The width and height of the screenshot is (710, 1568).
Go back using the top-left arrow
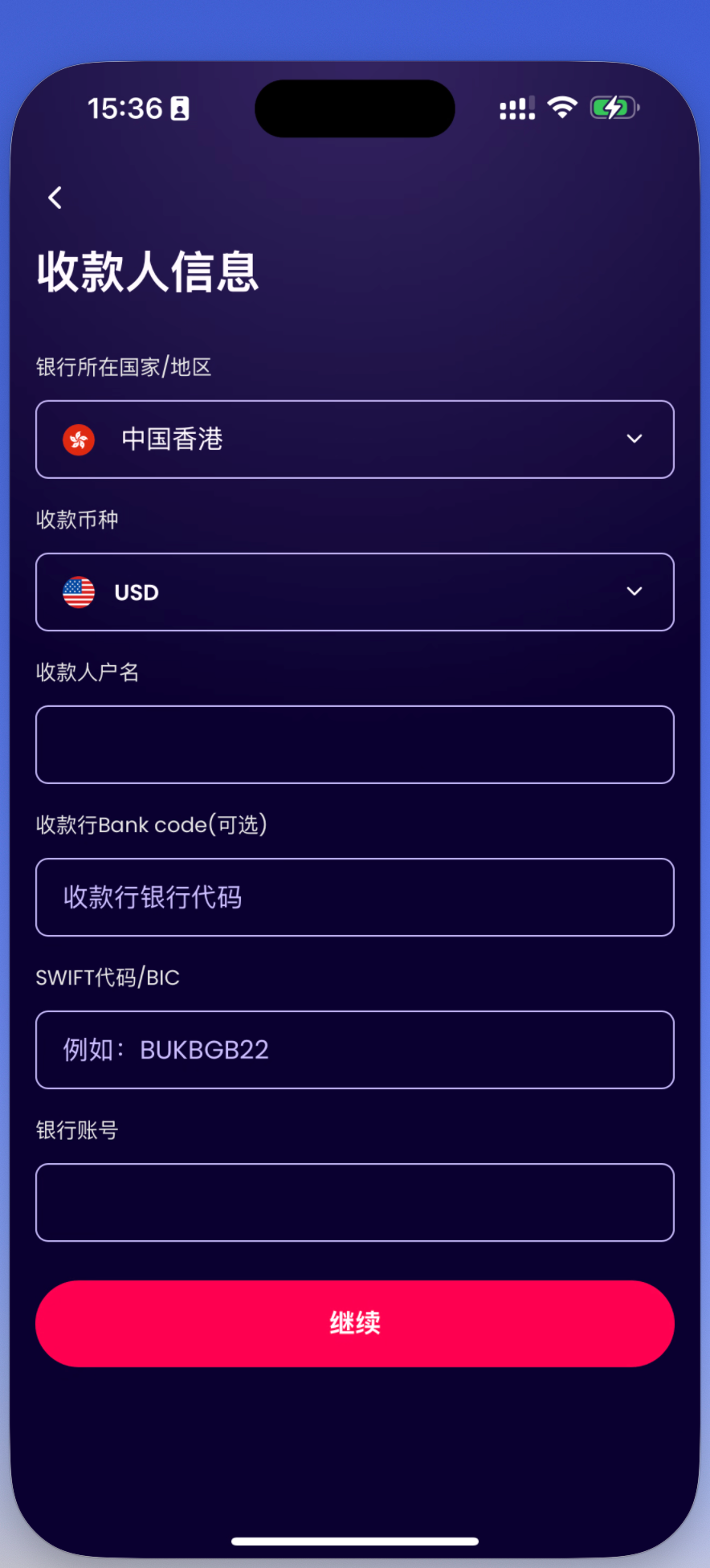point(55,198)
